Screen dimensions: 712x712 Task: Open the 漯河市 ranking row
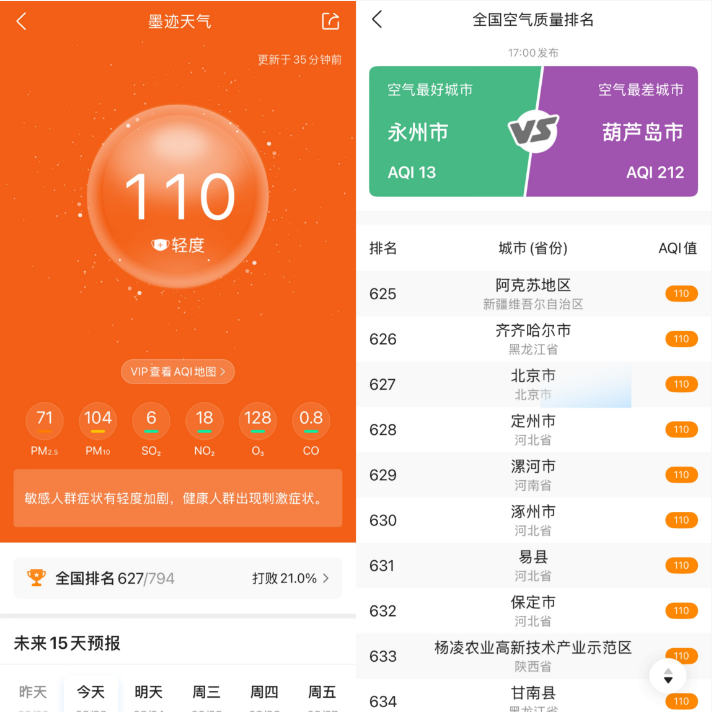(533, 475)
